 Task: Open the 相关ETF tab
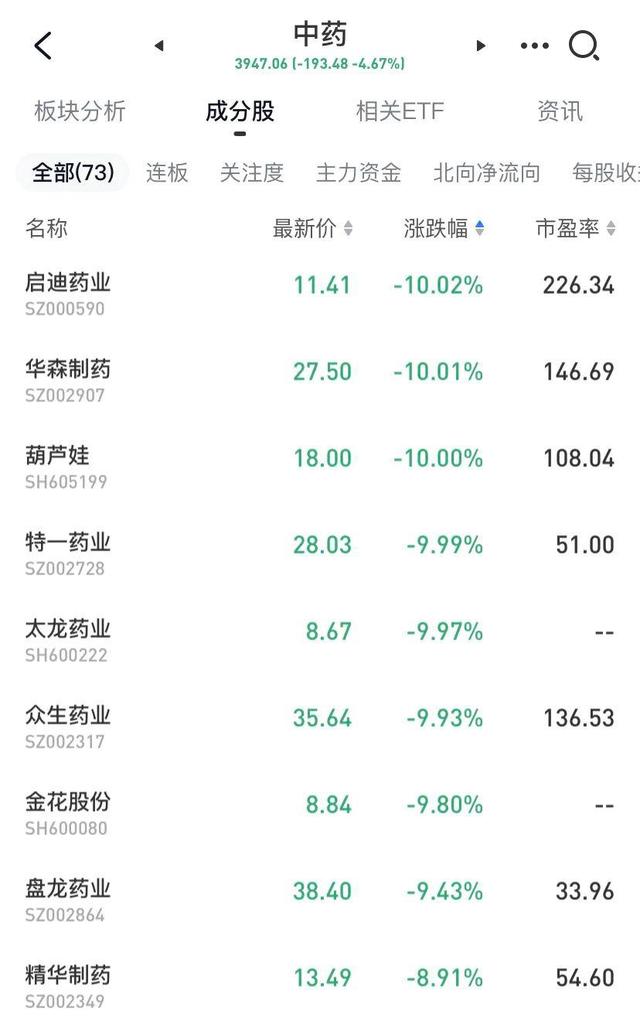[x=399, y=111]
